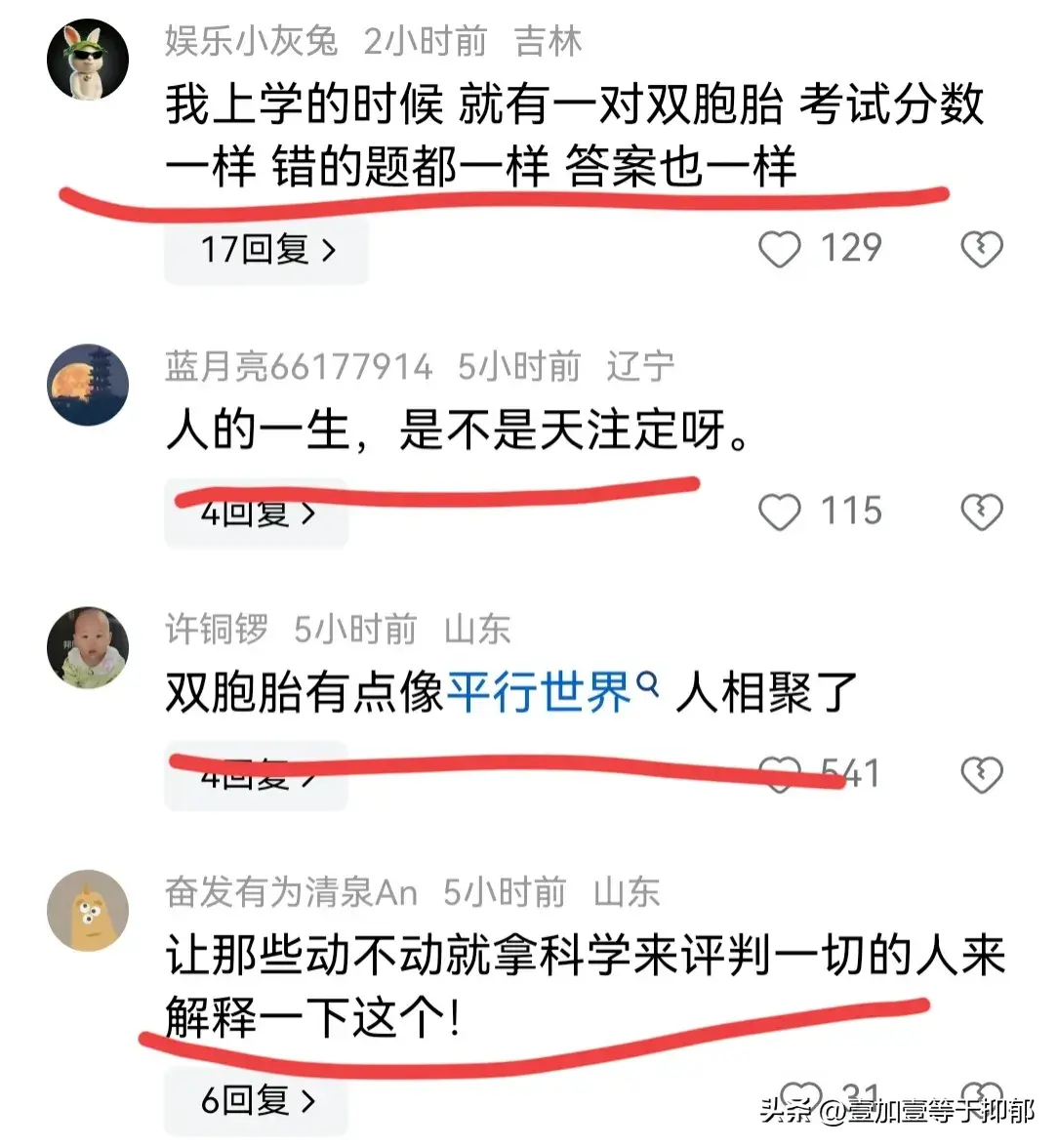Dislike 蓝月亮66177914's comment
The width and height of the screenshot is (1058, 1148).
click(981, 512)
